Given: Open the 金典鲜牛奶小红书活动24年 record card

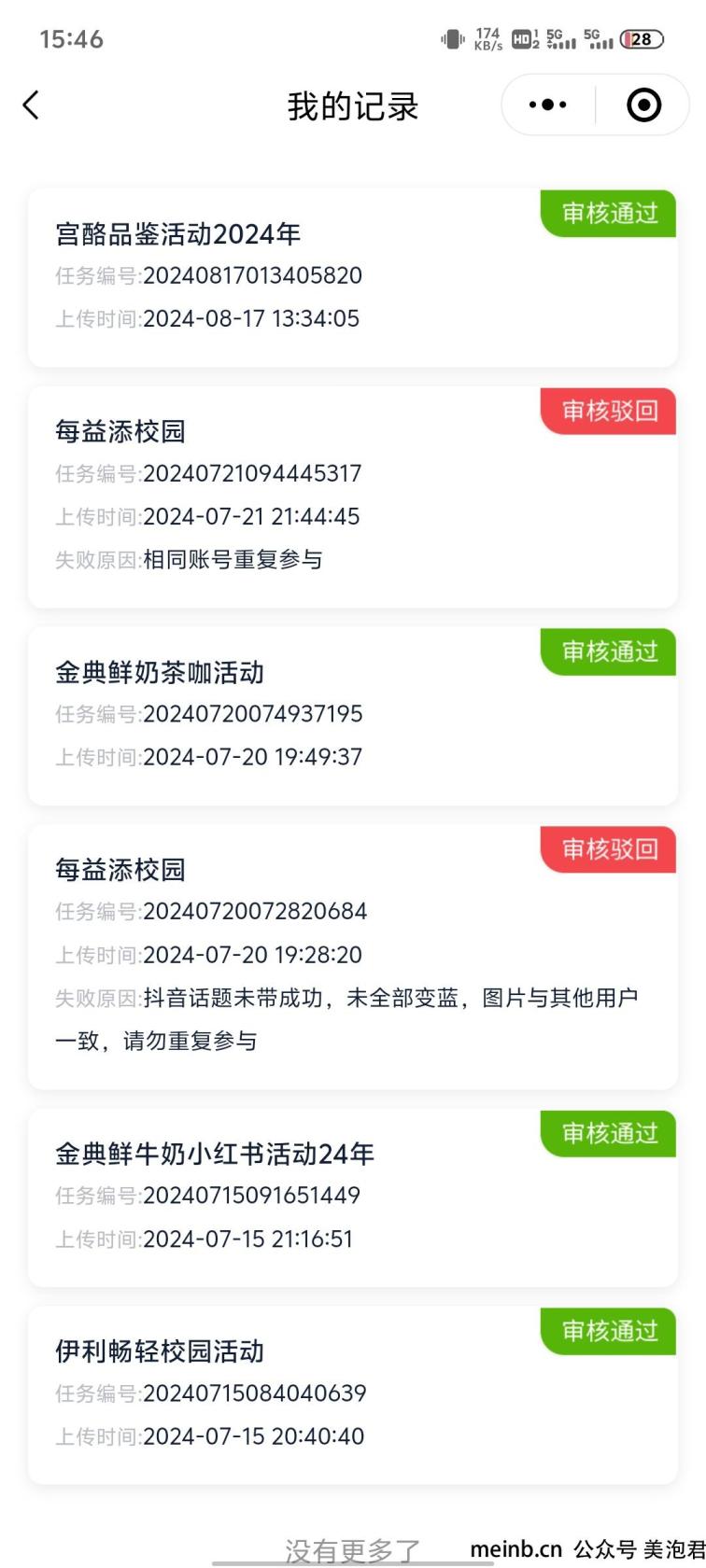Looking at the screenshot, I should [353, 1197].
